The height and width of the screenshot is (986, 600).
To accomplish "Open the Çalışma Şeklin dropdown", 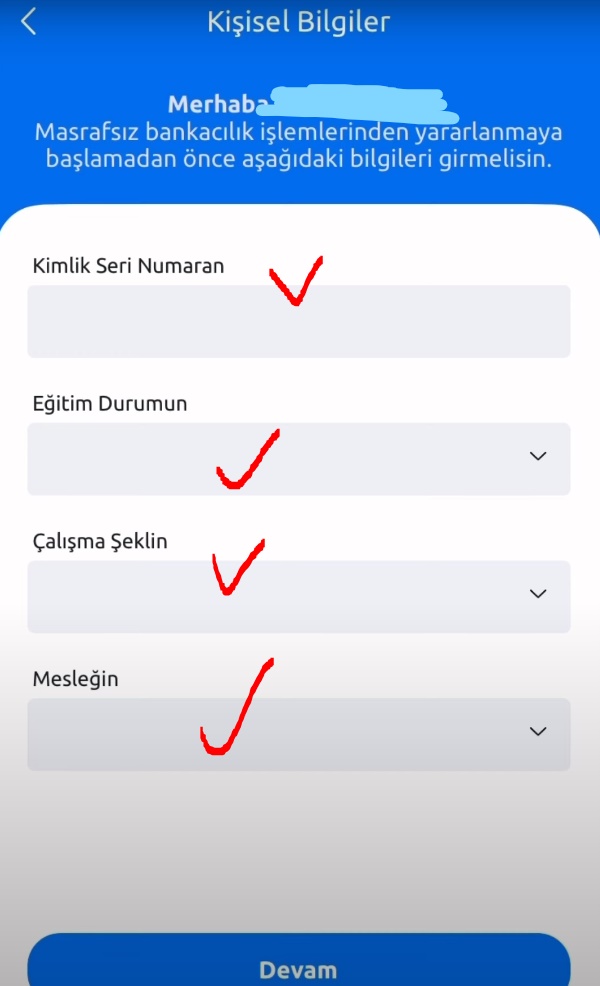I will click(299, 597).
